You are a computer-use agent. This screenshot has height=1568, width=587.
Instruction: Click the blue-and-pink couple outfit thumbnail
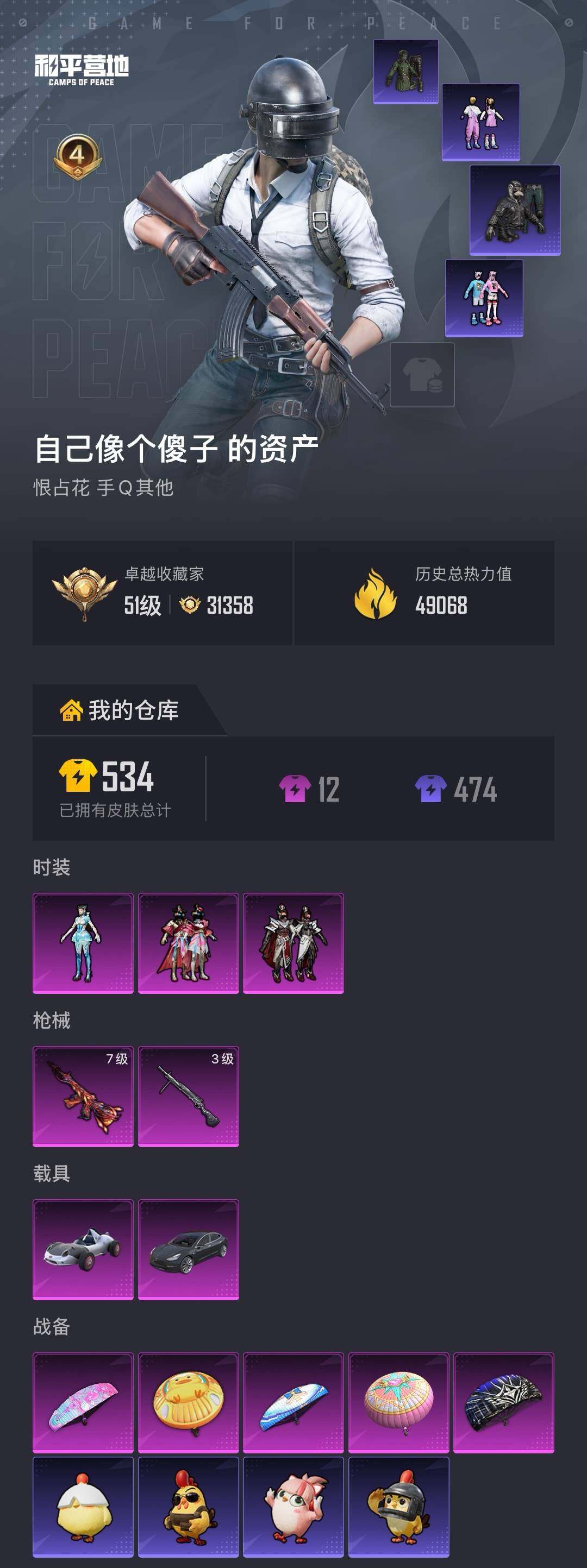[x=484, y=298]
